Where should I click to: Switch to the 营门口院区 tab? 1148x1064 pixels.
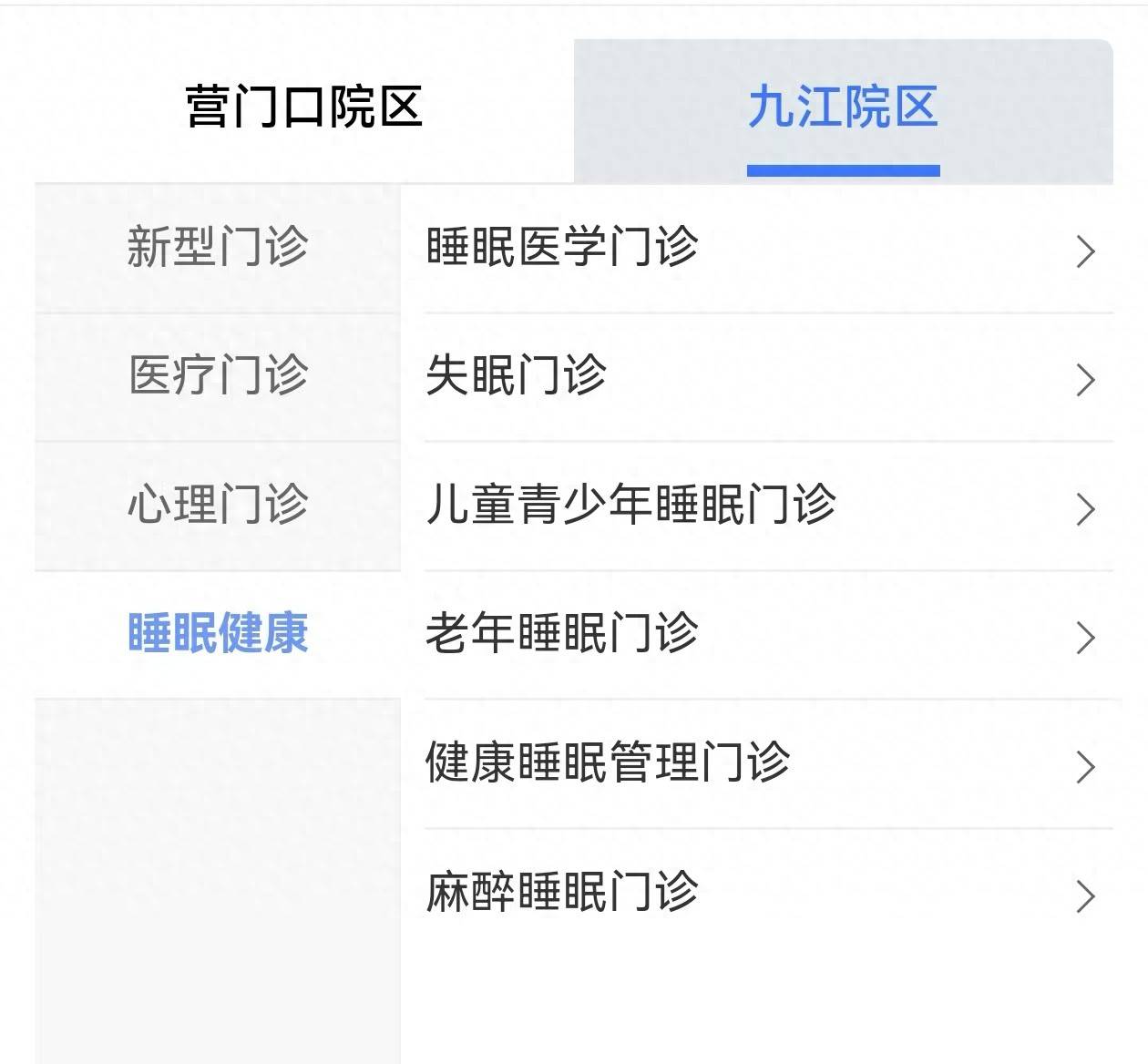click(303, 107)
